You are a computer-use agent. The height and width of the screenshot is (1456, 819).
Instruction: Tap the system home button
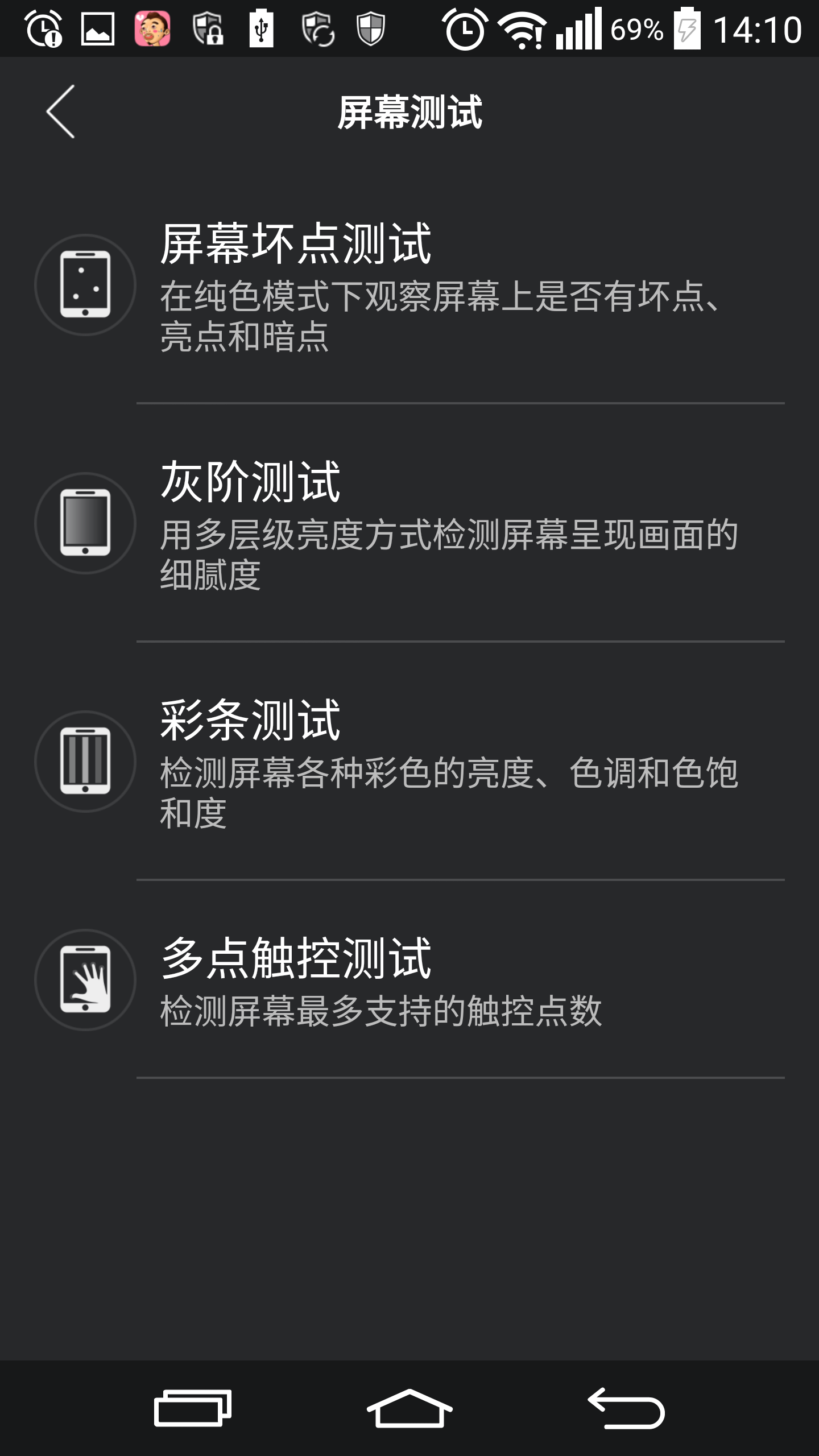(x=409, y=1408)
